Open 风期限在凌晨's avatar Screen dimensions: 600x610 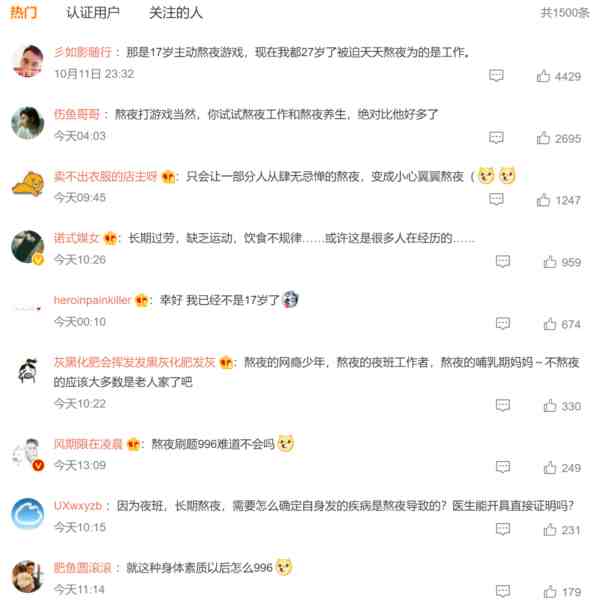click(27, 452)
